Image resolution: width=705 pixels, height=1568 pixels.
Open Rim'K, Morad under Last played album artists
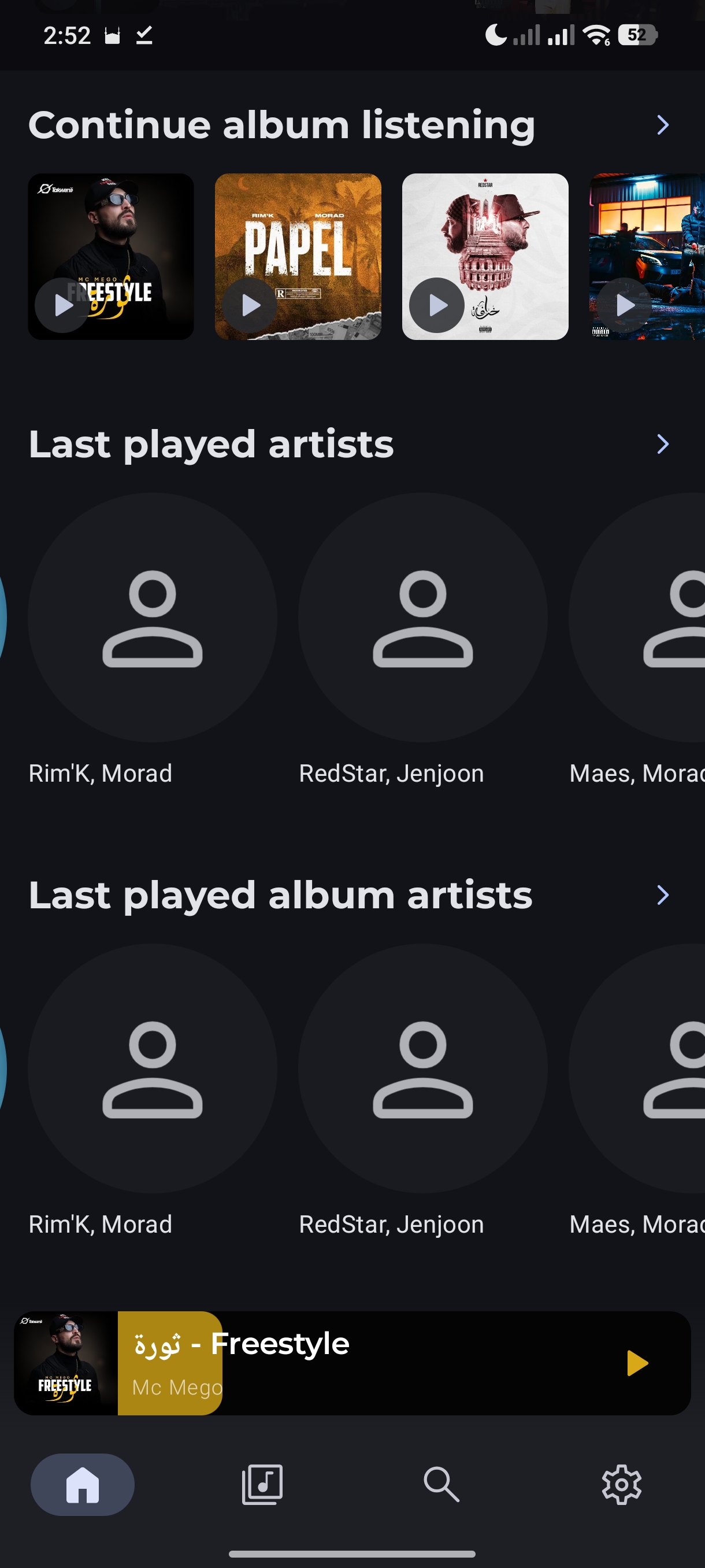(152, 1068)
